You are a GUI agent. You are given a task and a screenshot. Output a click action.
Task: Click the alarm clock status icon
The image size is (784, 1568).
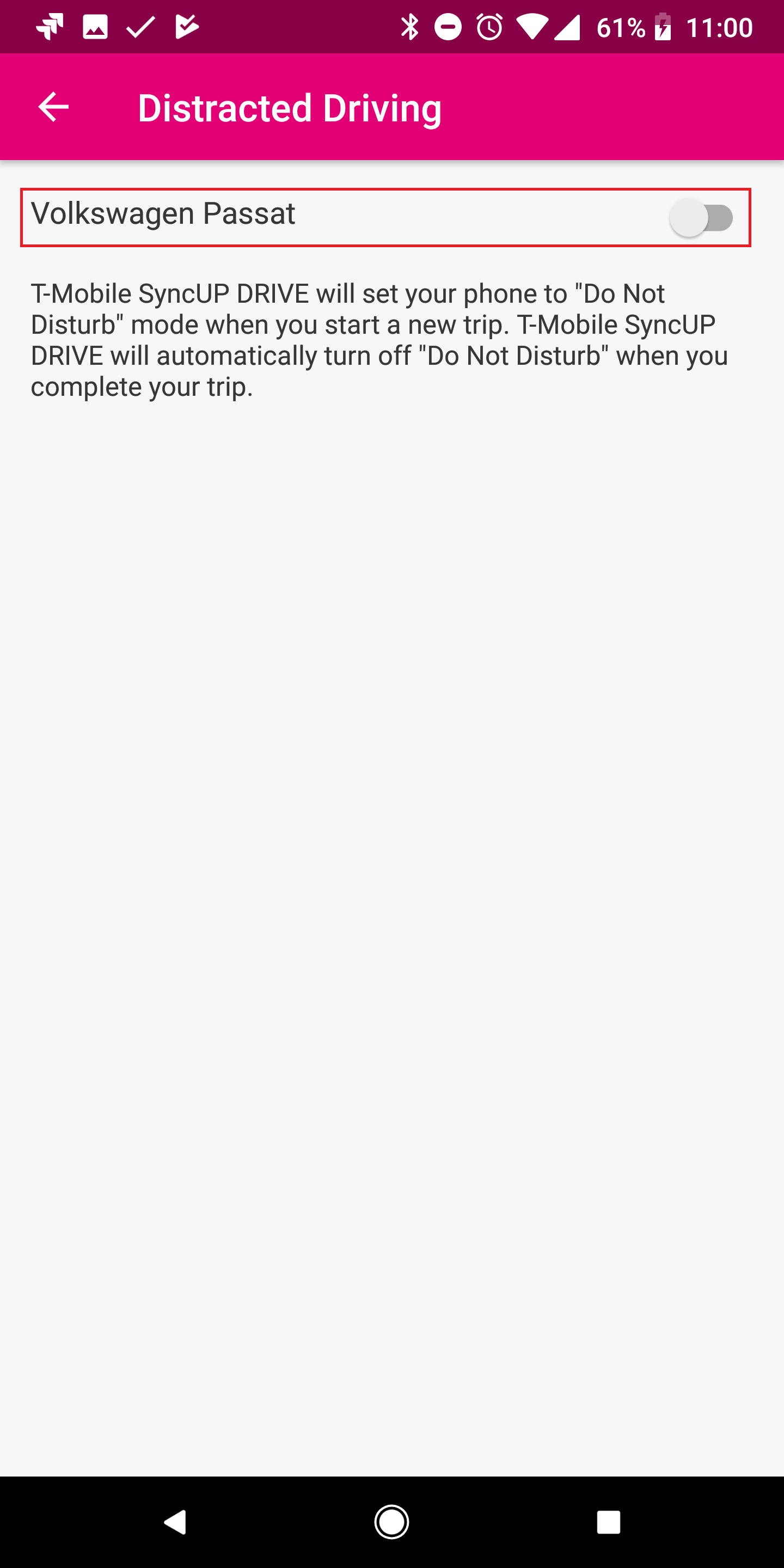(491, 26)
